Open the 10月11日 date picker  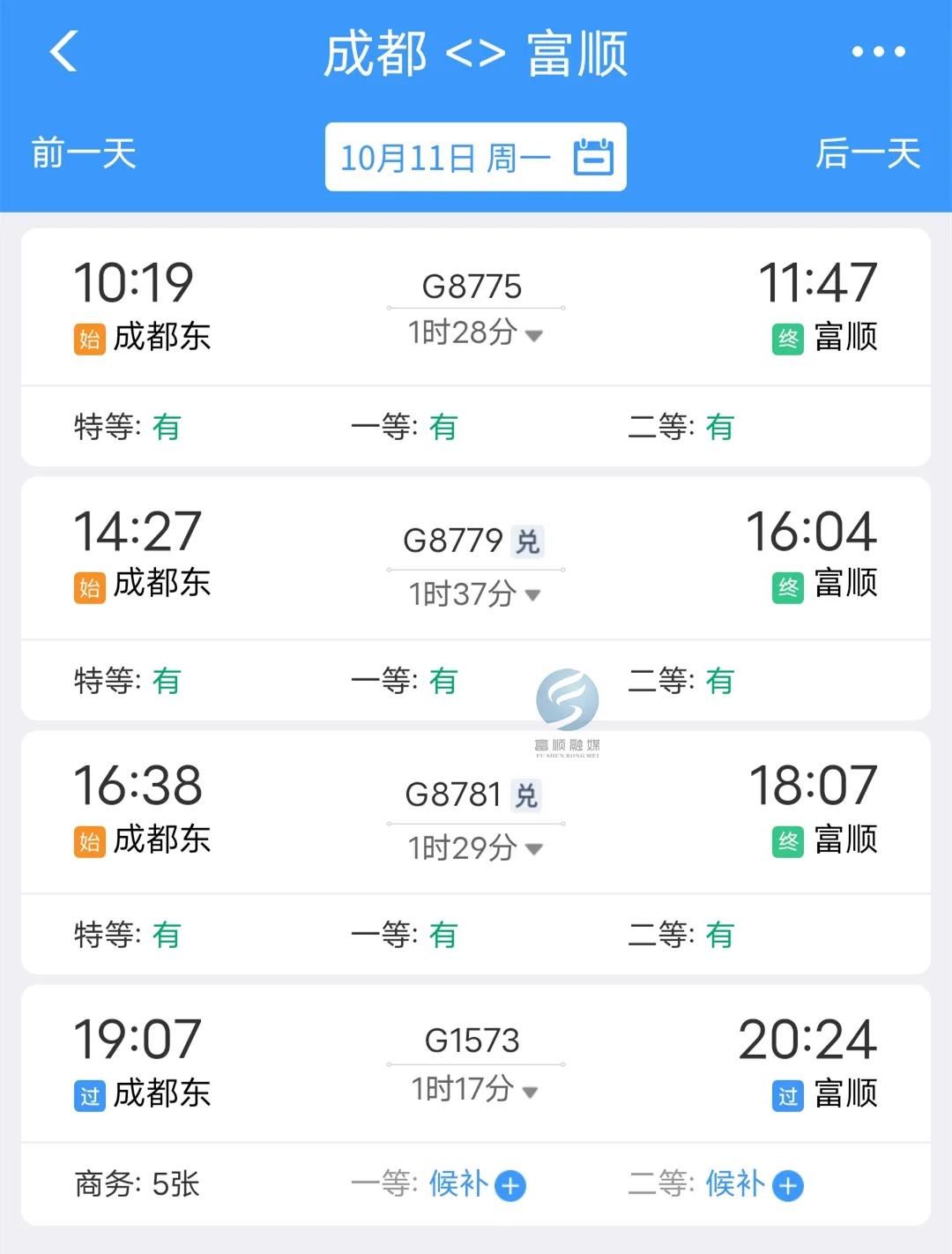pyautogui.click(x=475, y=158)
